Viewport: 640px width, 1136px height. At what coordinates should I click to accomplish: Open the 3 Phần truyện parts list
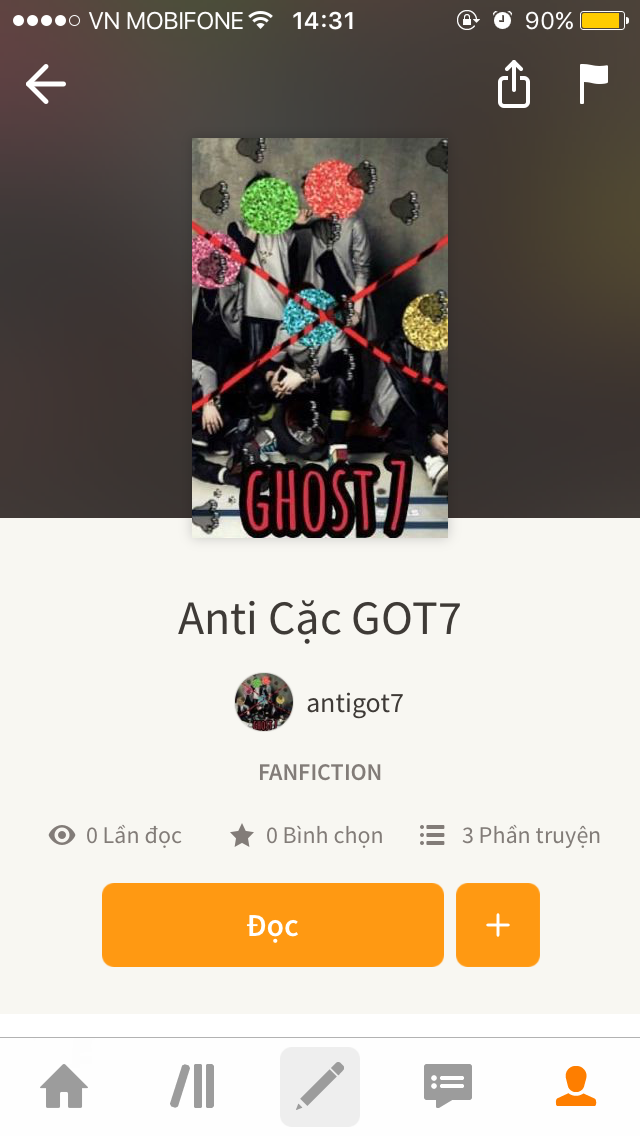pyautogui.click(x=510, y=835)
